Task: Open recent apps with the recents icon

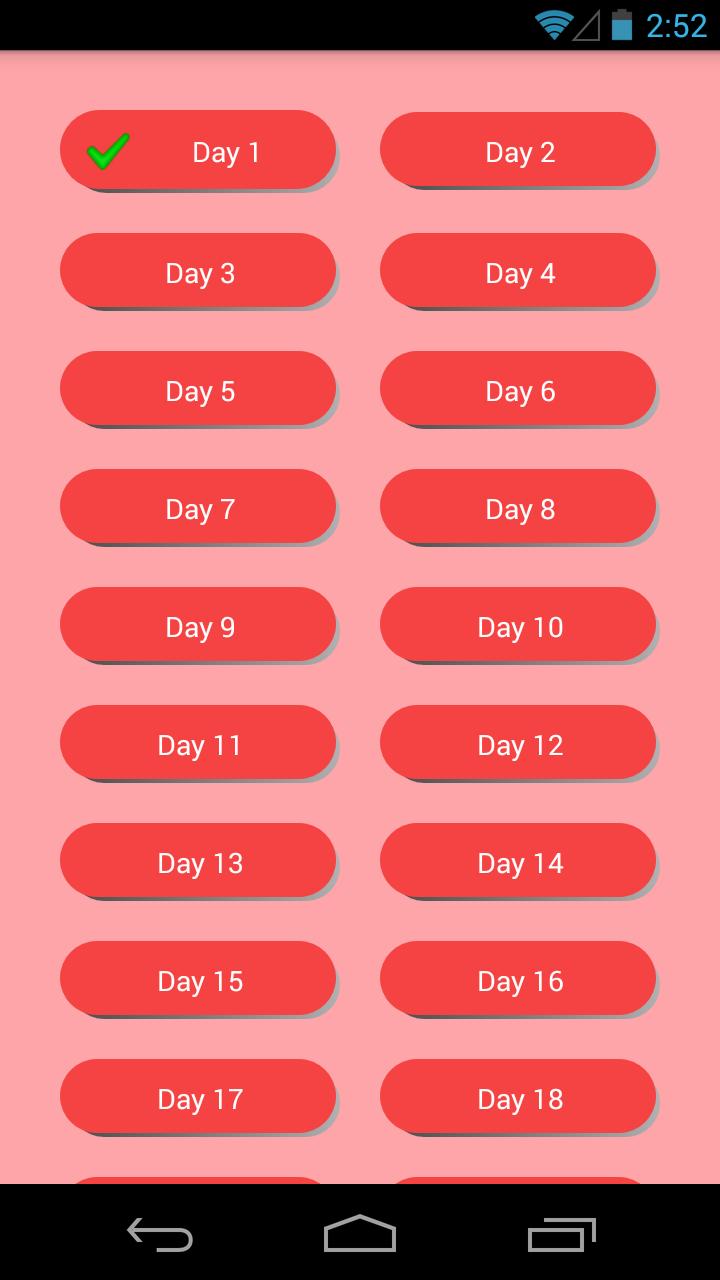Action: tap(560, 1235)
